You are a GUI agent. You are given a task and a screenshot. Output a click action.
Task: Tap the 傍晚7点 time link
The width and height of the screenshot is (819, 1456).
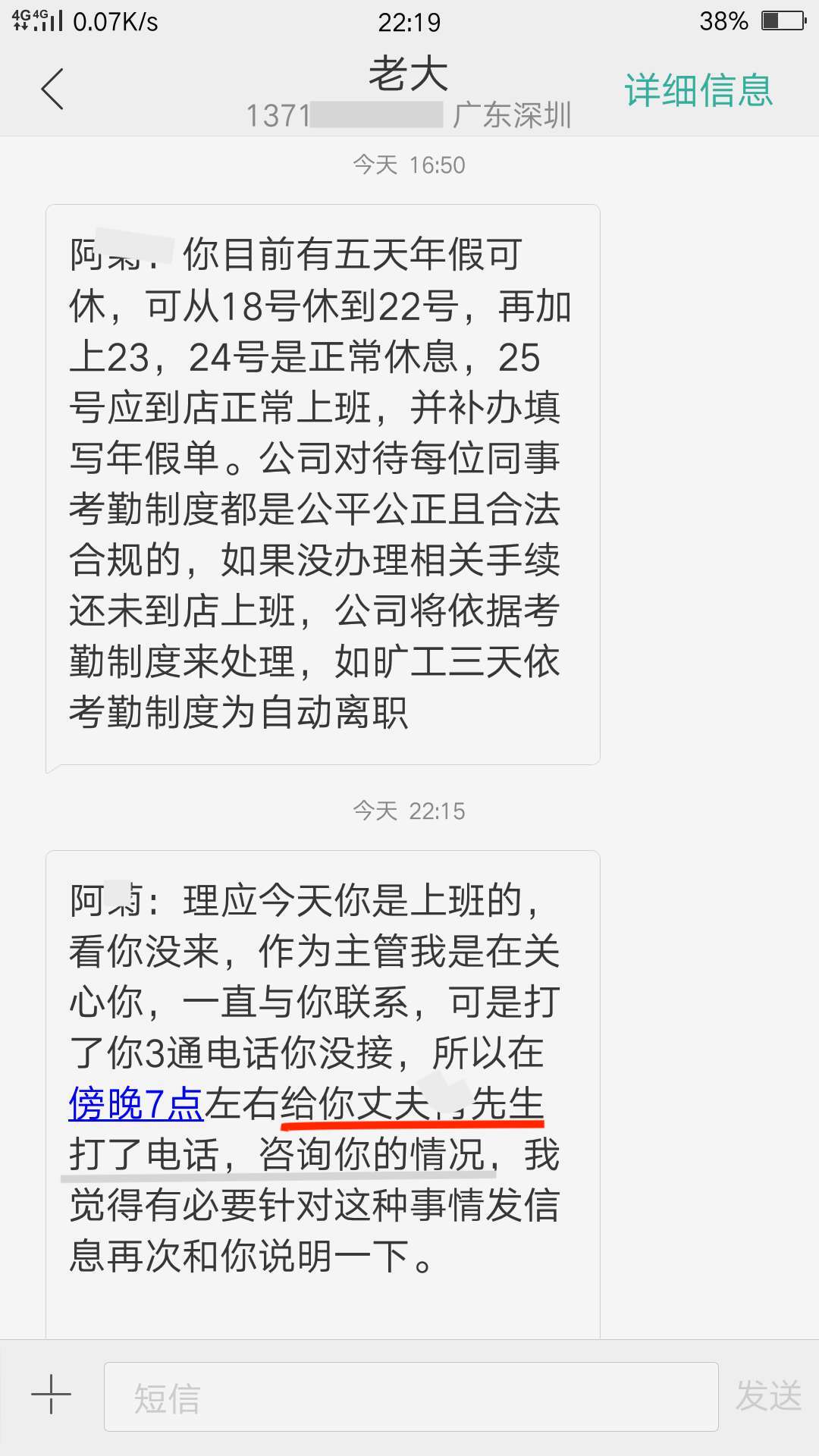pos(136,1104)
